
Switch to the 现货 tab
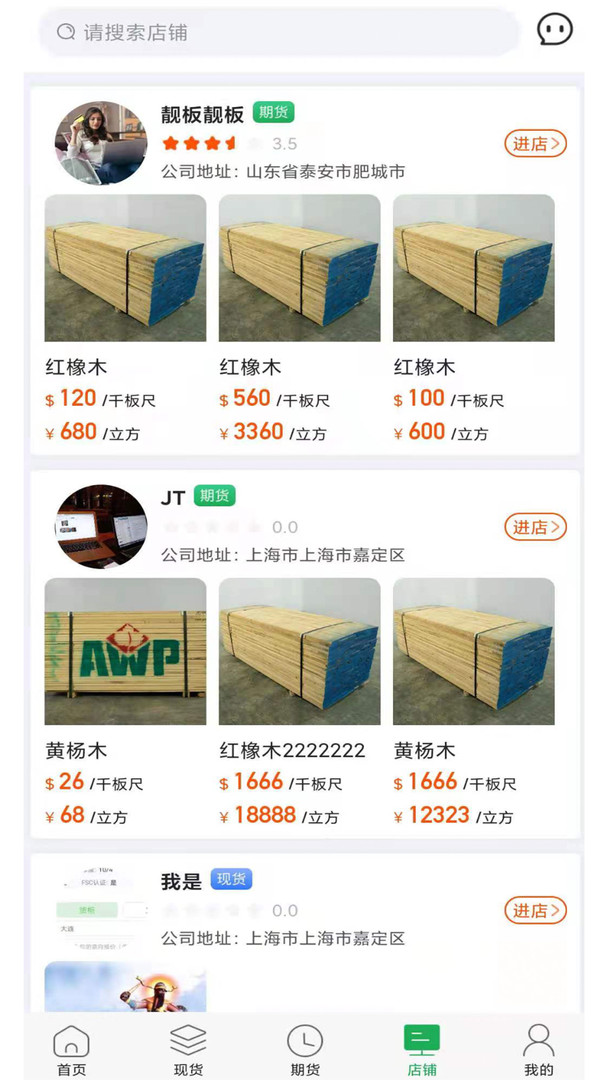(x=188, y=1050)
